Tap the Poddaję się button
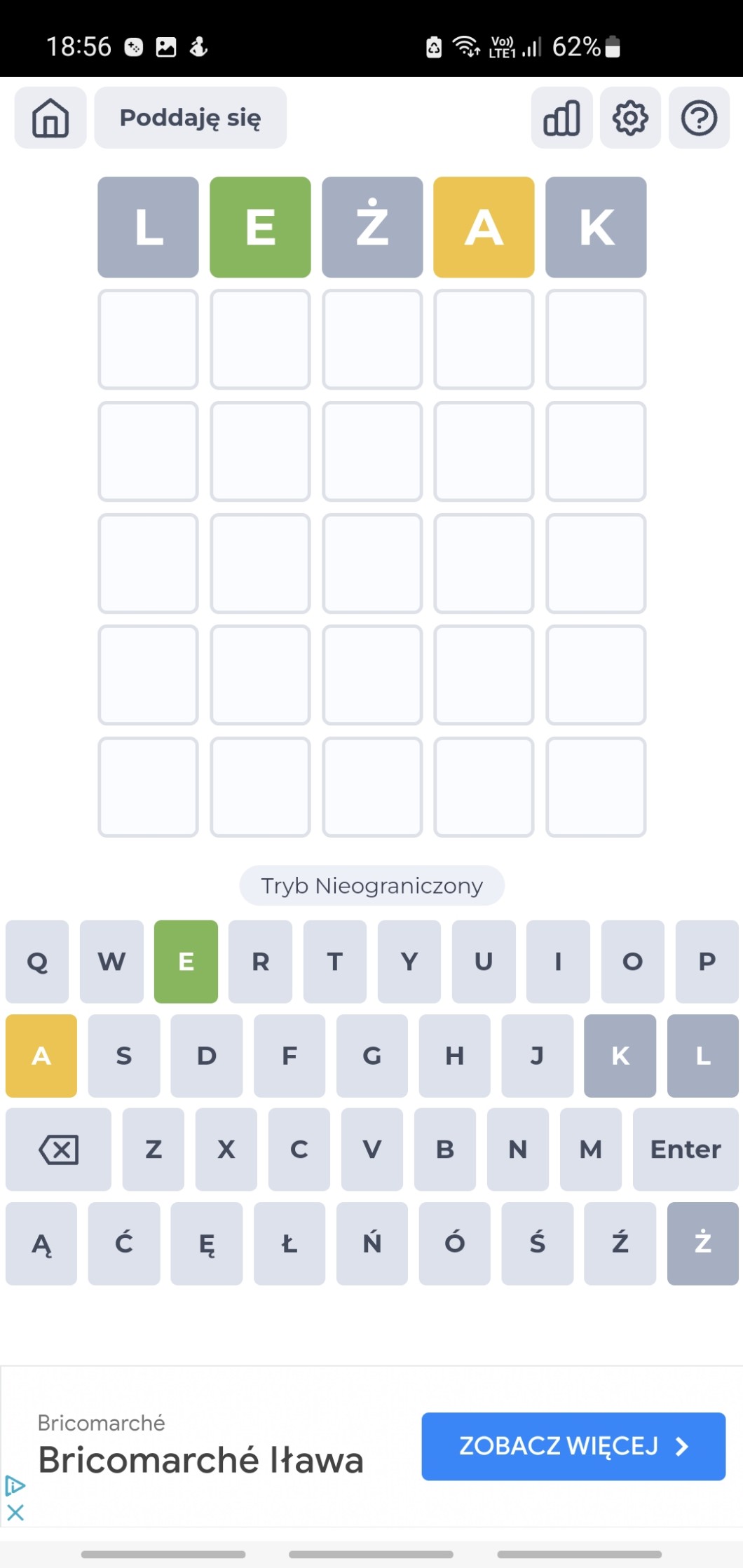Image resolution: width=743 pixels, height=1568 pixels. 190,118
